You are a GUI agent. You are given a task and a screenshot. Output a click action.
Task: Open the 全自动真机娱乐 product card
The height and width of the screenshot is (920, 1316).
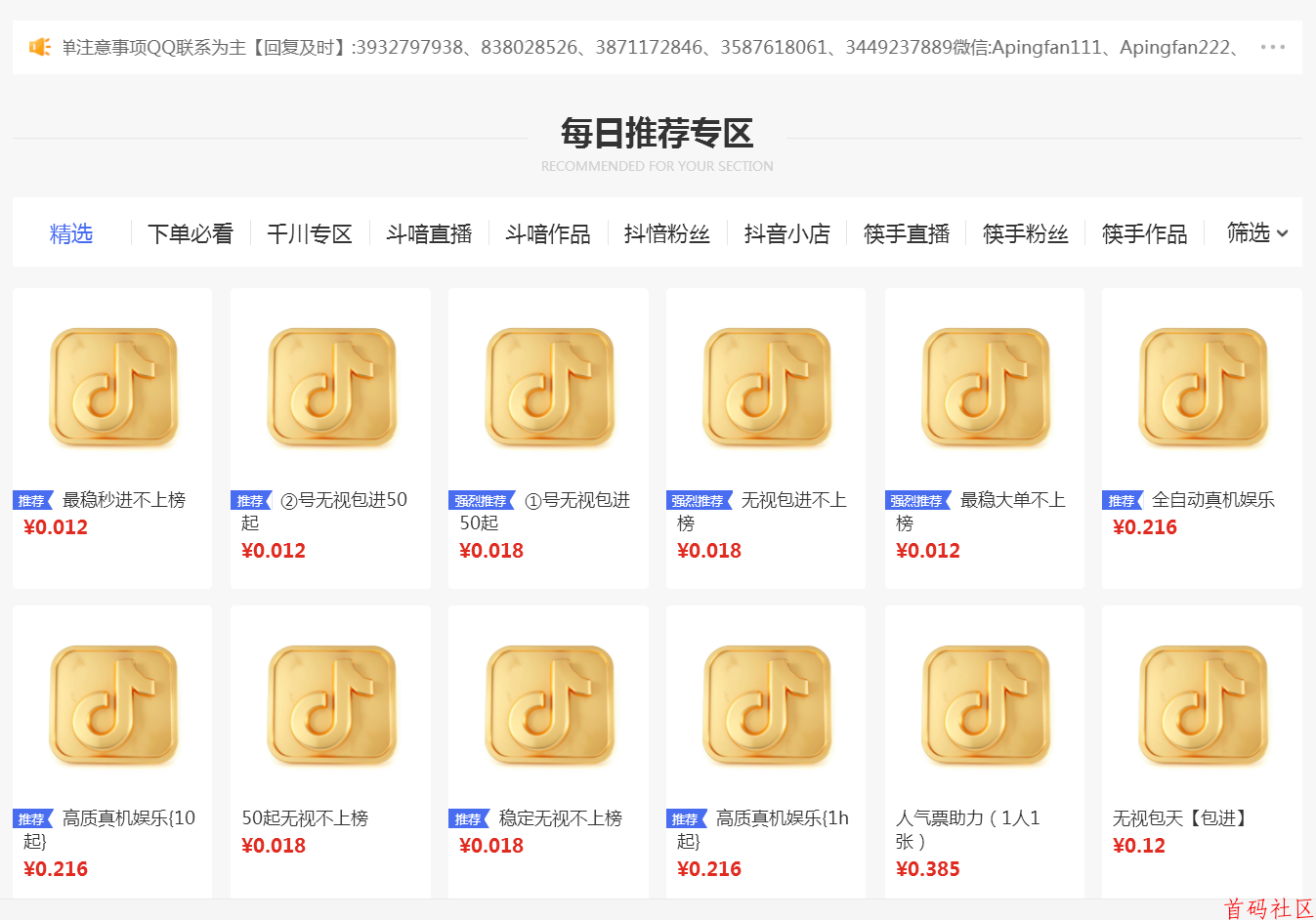[1202, 438]
